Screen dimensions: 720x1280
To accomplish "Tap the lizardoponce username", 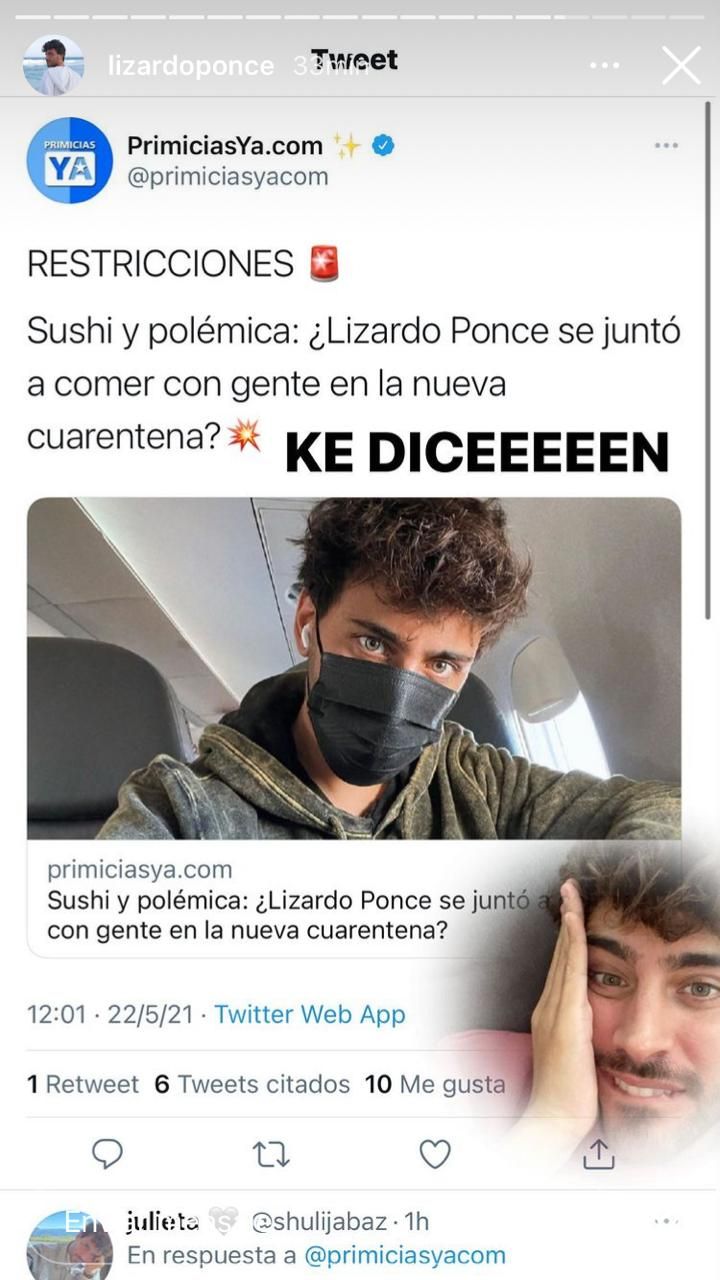I will click(190, 66).
